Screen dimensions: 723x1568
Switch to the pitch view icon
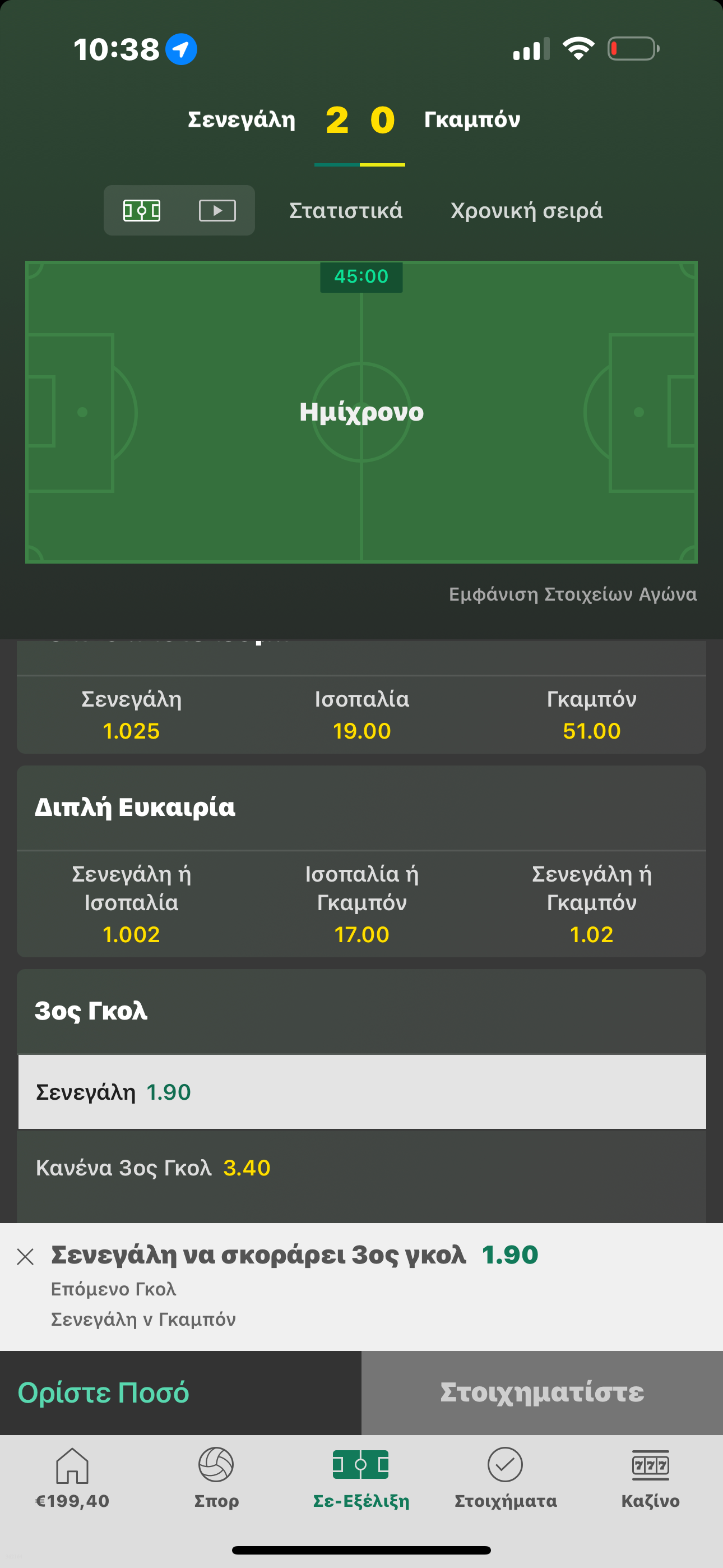pyautogui.click(x=142, y=211)
